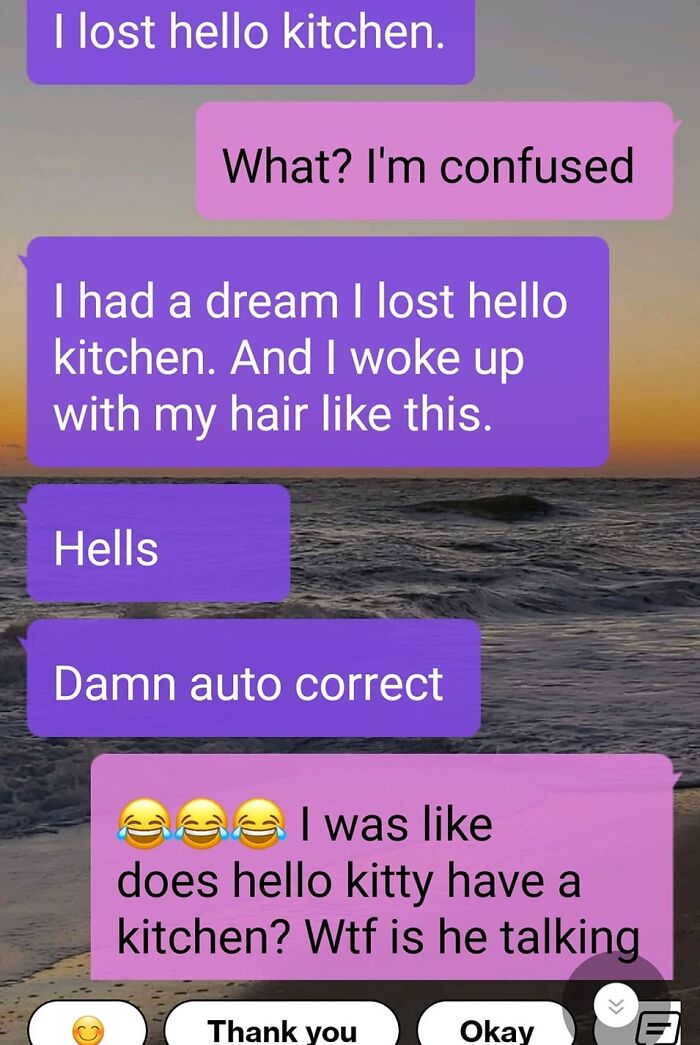Send the smiley emoji quick reply
Screen dimensions: 700x1045
point(87,1027)
